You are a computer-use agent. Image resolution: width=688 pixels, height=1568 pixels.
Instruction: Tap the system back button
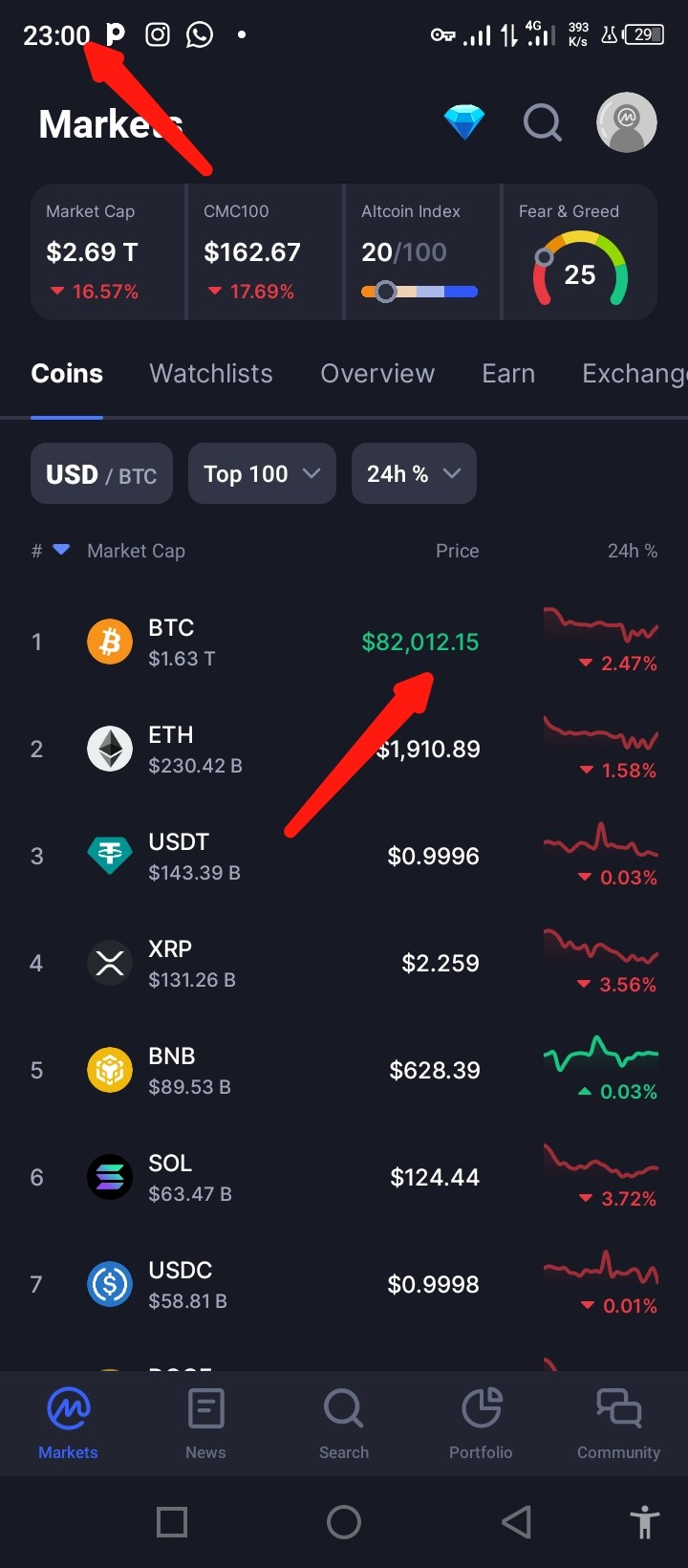[516, 1522]
